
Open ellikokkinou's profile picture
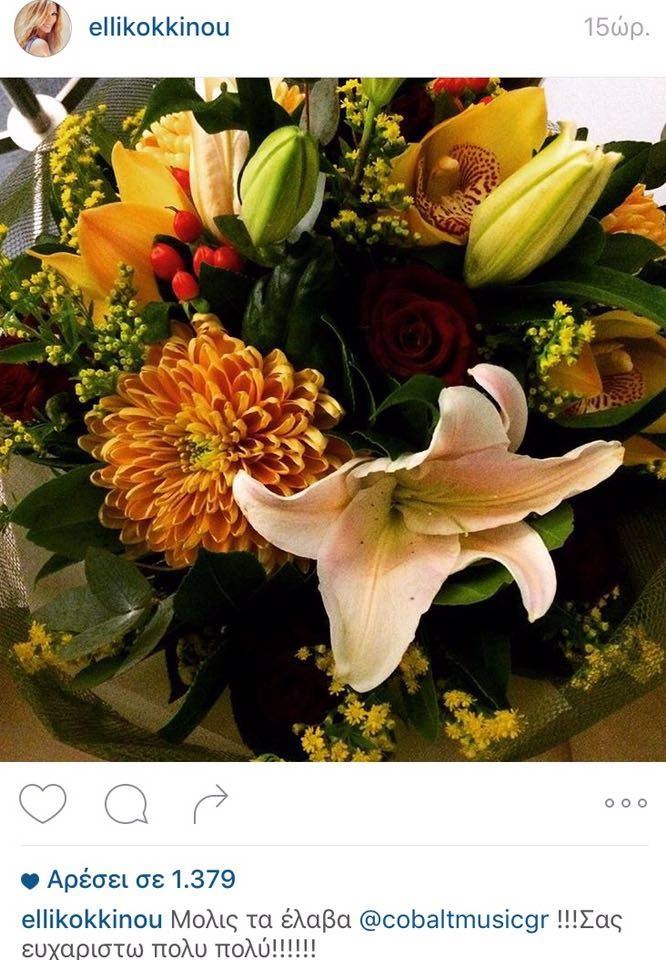pos(42,28)
